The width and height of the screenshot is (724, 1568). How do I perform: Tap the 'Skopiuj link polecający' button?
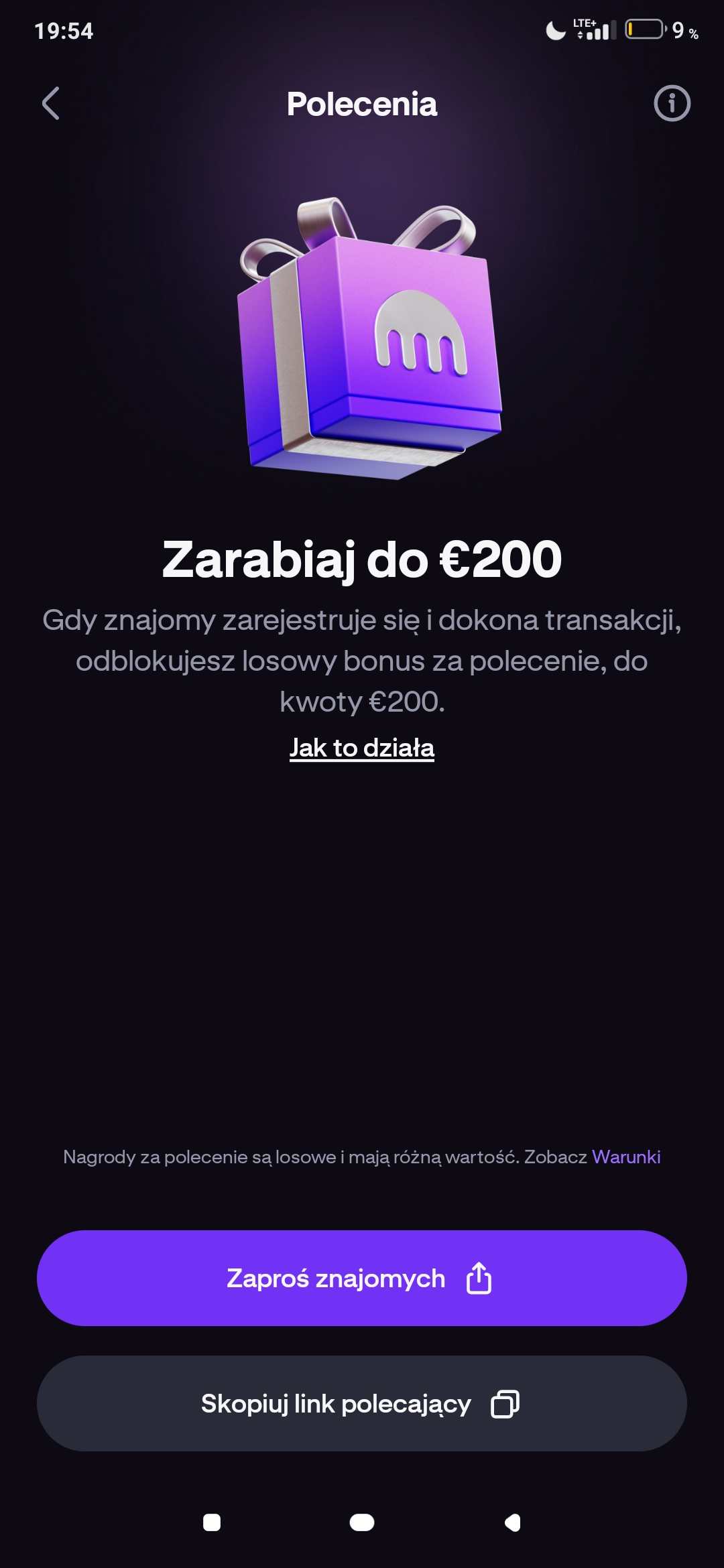click(x=362, y=1404)
